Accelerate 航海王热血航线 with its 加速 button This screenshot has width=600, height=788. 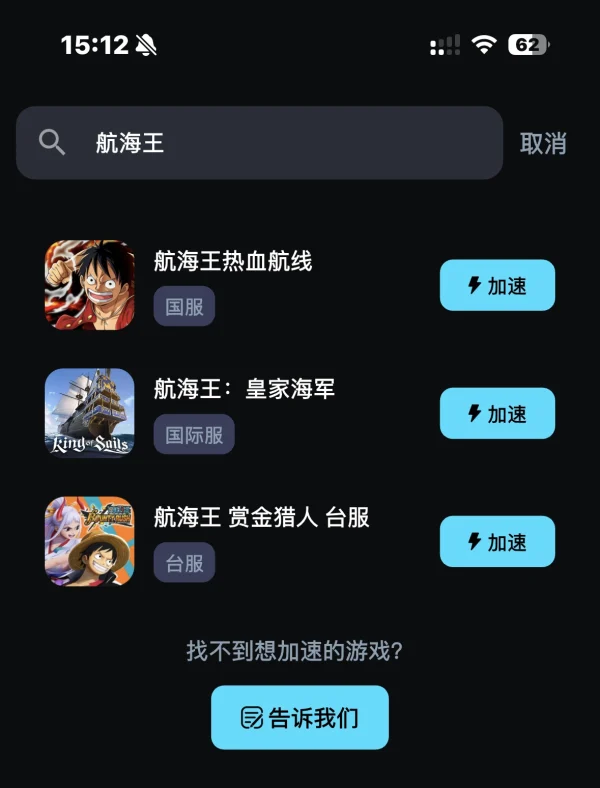[x=497, y=286]
